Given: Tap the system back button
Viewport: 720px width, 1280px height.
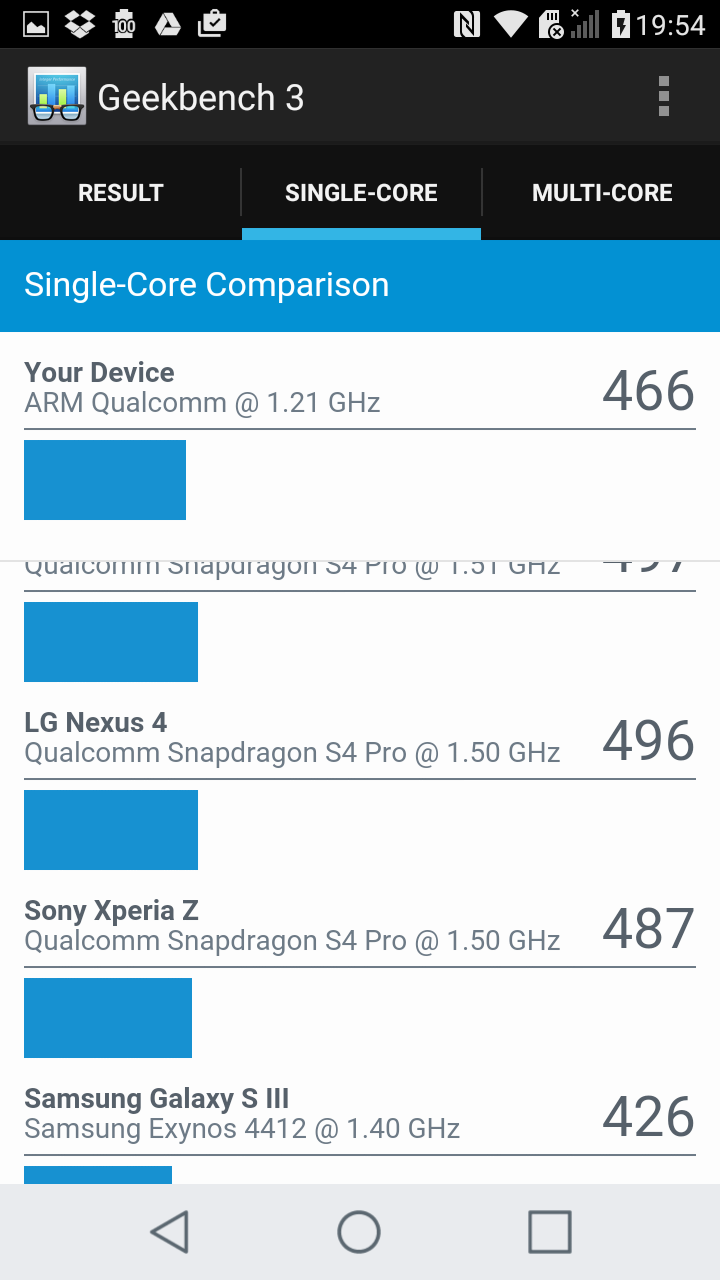Looking at the screenshot, I should pyautogui.click(x=170, y=1232).
